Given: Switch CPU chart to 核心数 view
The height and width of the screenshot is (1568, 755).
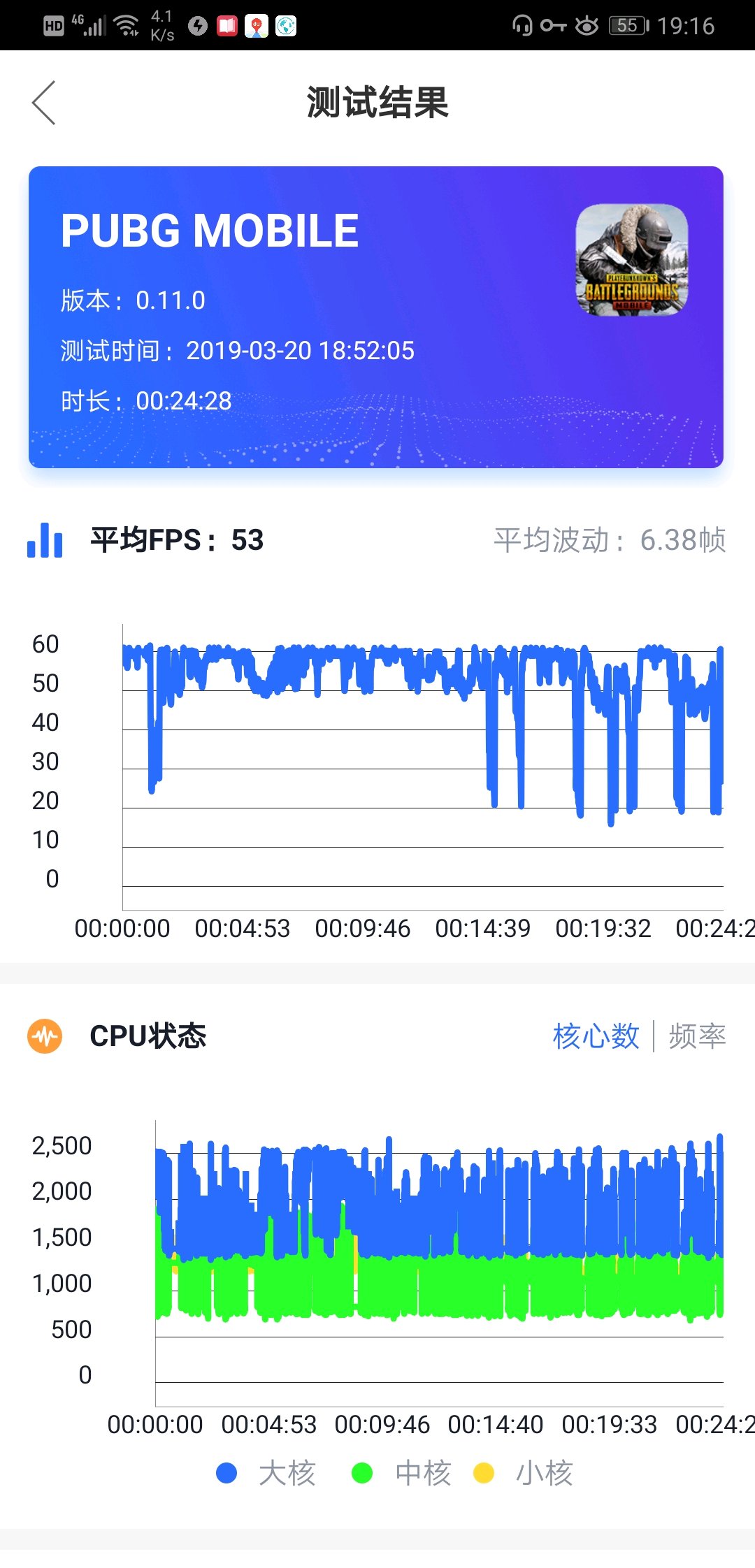Looking at the screenshot, I should tap(596, 1036).
